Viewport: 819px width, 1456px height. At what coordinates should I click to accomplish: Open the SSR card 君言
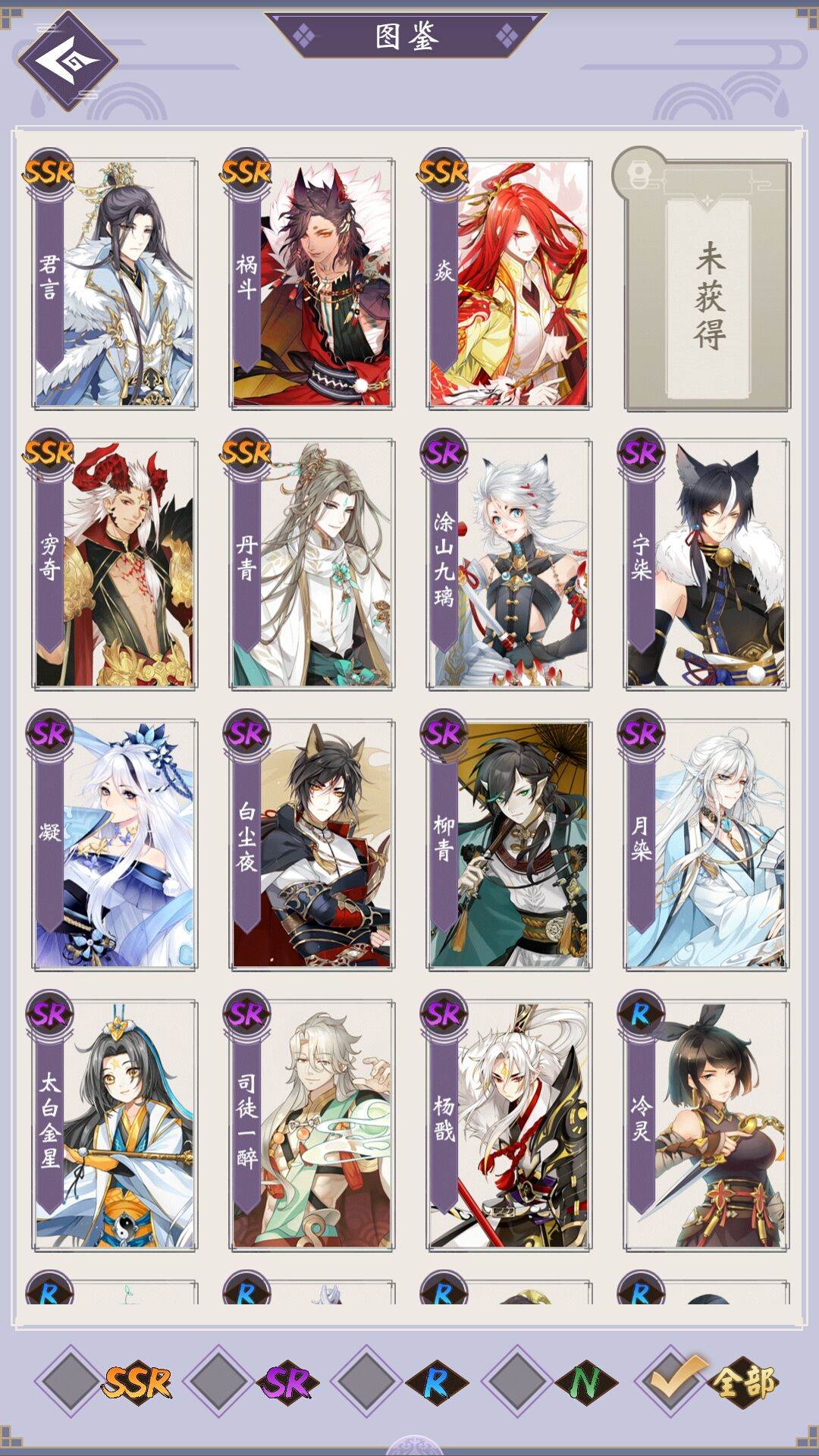click(114, 282)
